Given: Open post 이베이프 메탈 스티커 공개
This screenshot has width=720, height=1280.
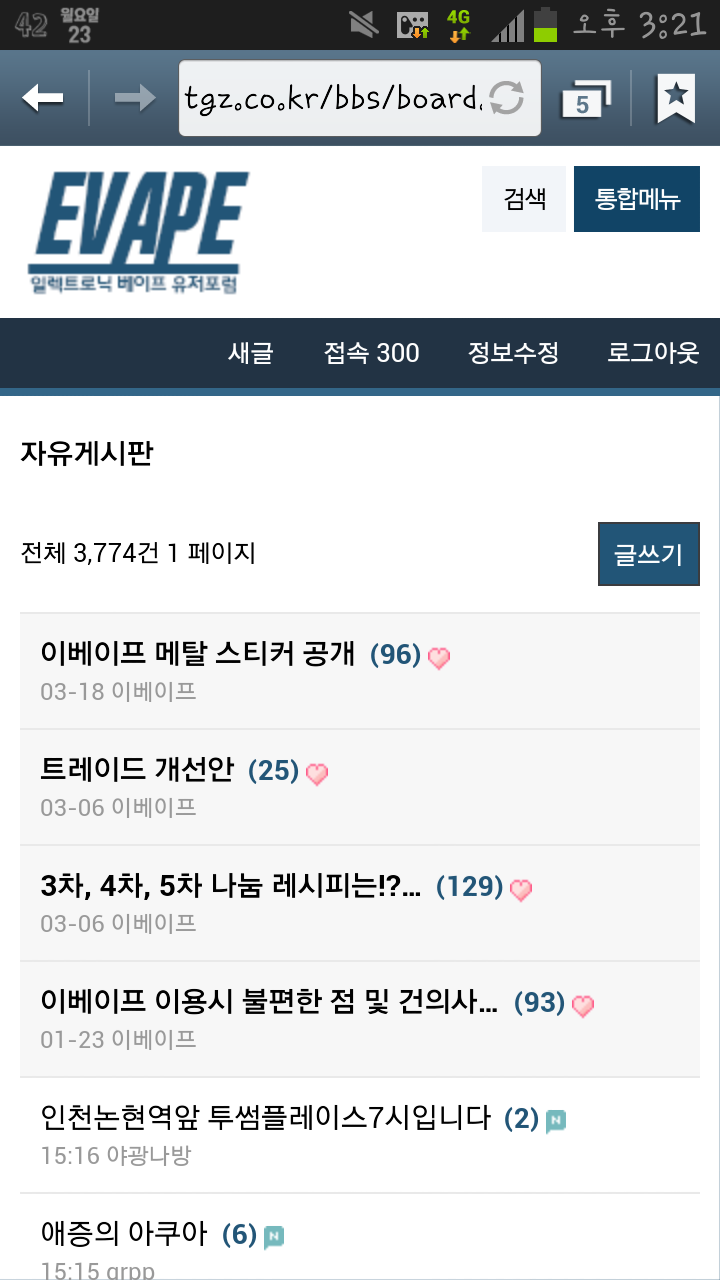Looking at the screenshot, I should 198,655.
